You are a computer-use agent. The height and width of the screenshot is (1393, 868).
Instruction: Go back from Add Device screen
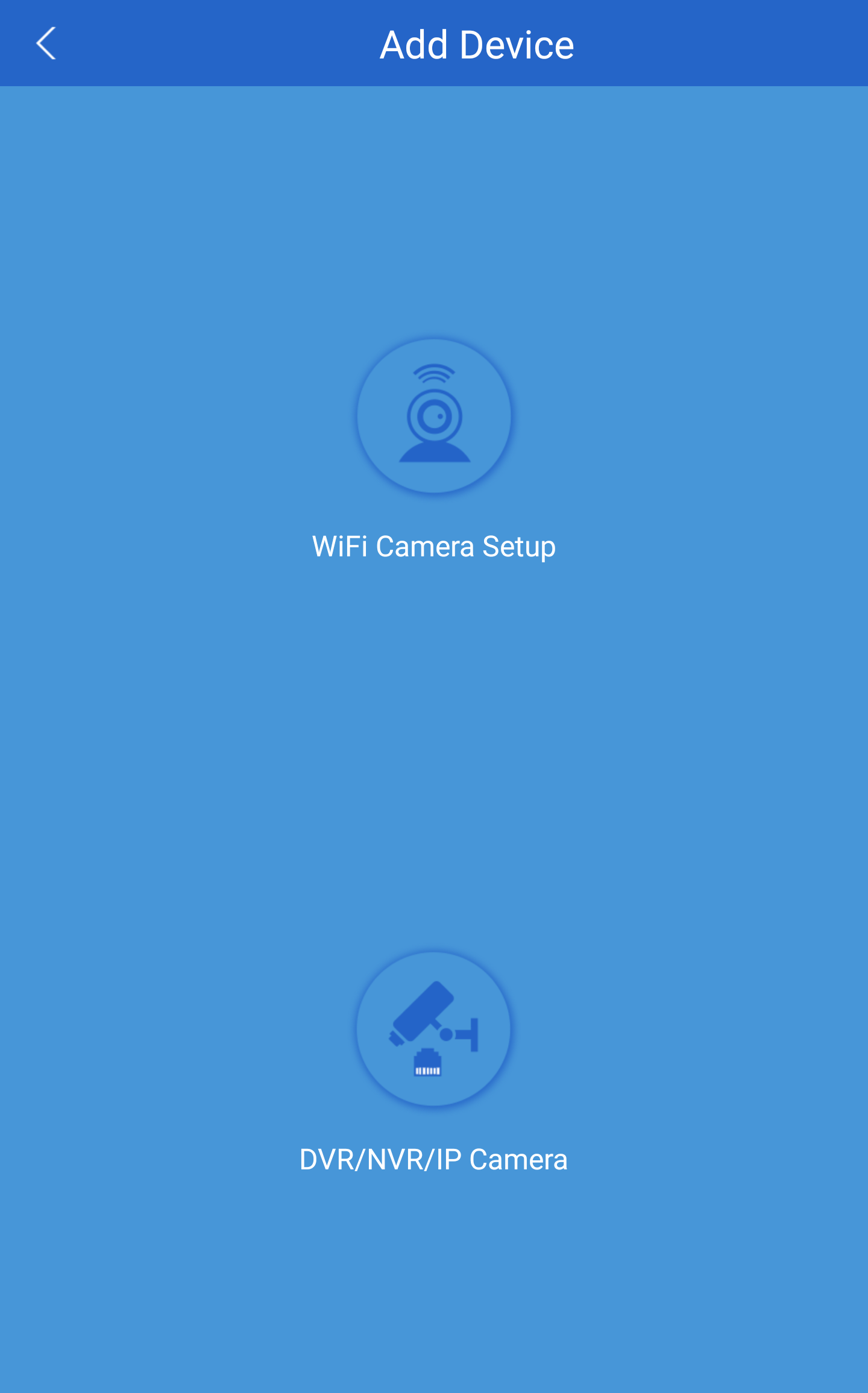(46, 43)
